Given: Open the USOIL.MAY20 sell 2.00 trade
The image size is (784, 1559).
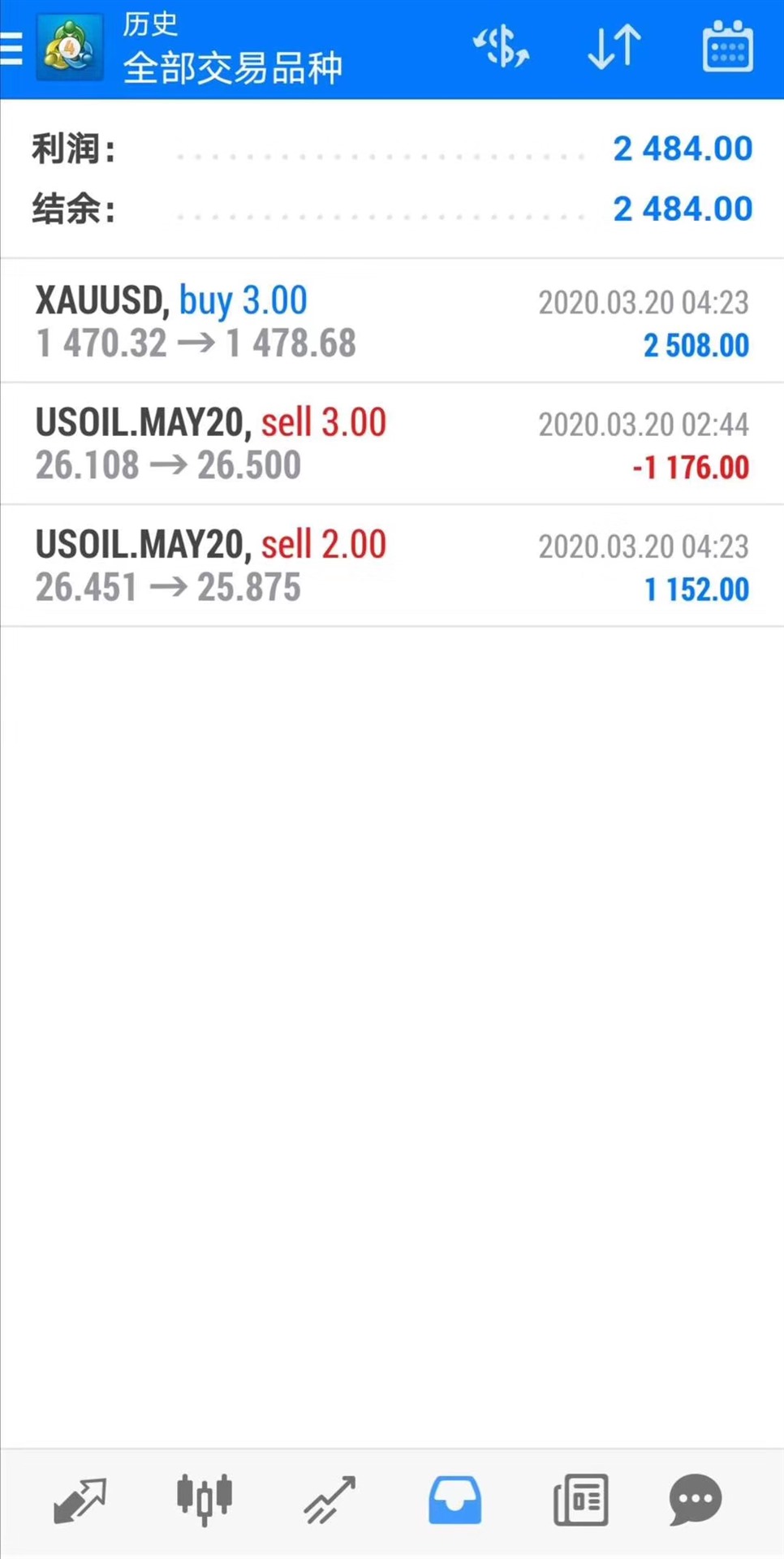Looking at the screenshot, I should point(392,566).
